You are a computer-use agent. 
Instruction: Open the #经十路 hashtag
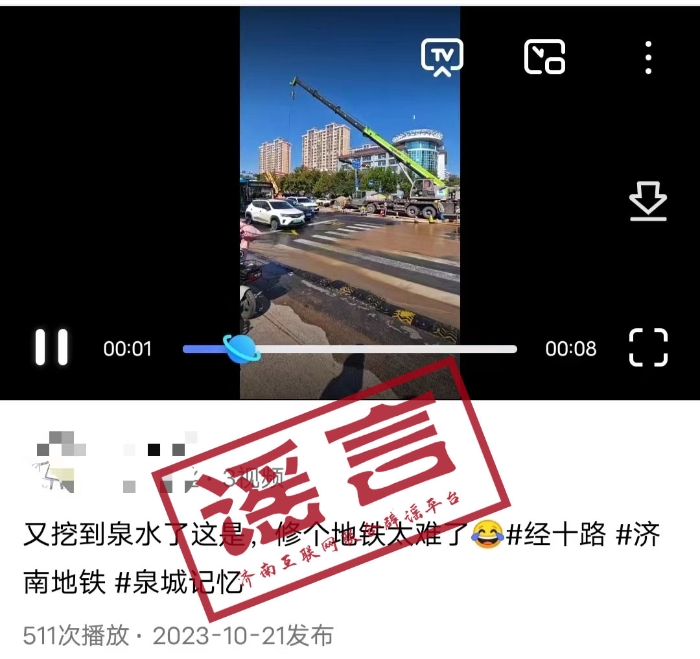click(x=556, y=535)
